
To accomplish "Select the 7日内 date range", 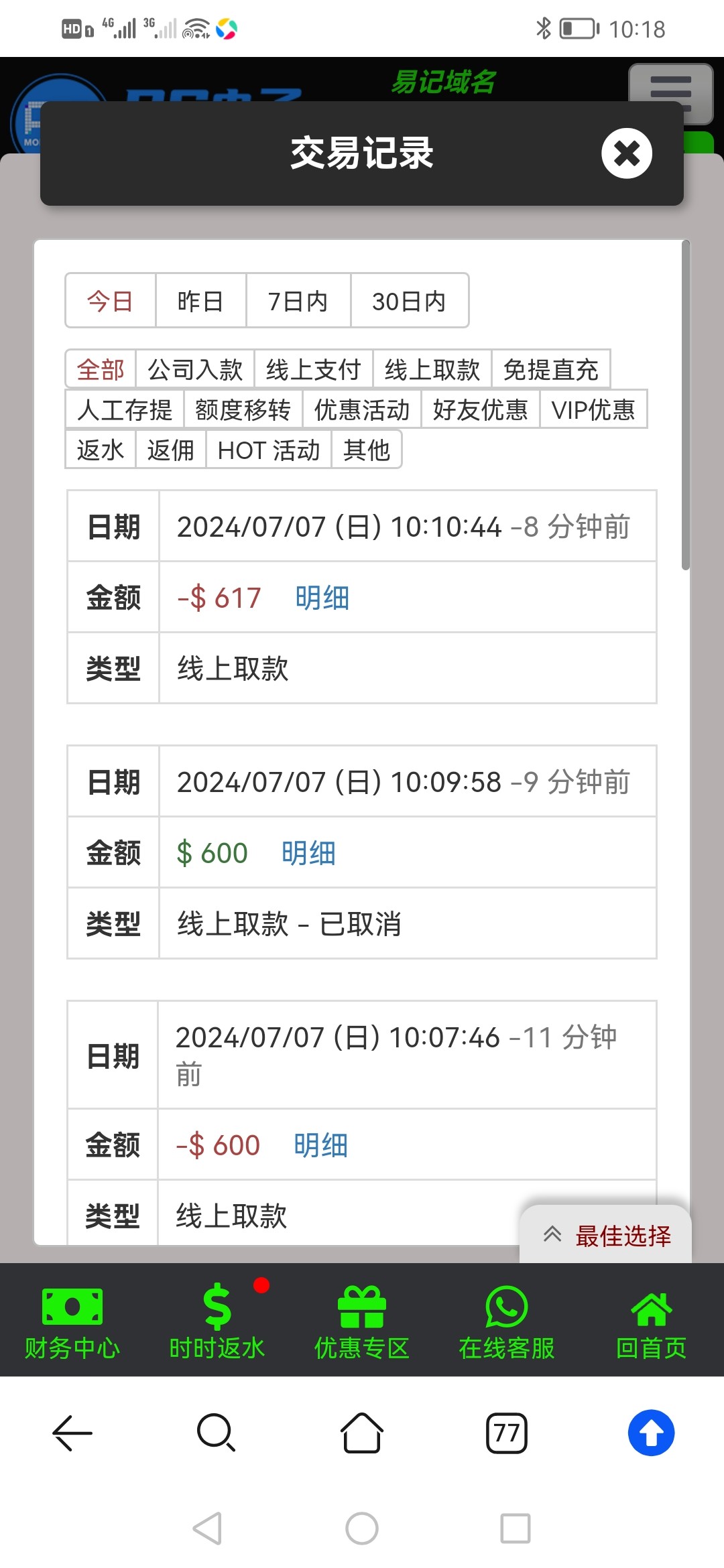I will (298, 301).
